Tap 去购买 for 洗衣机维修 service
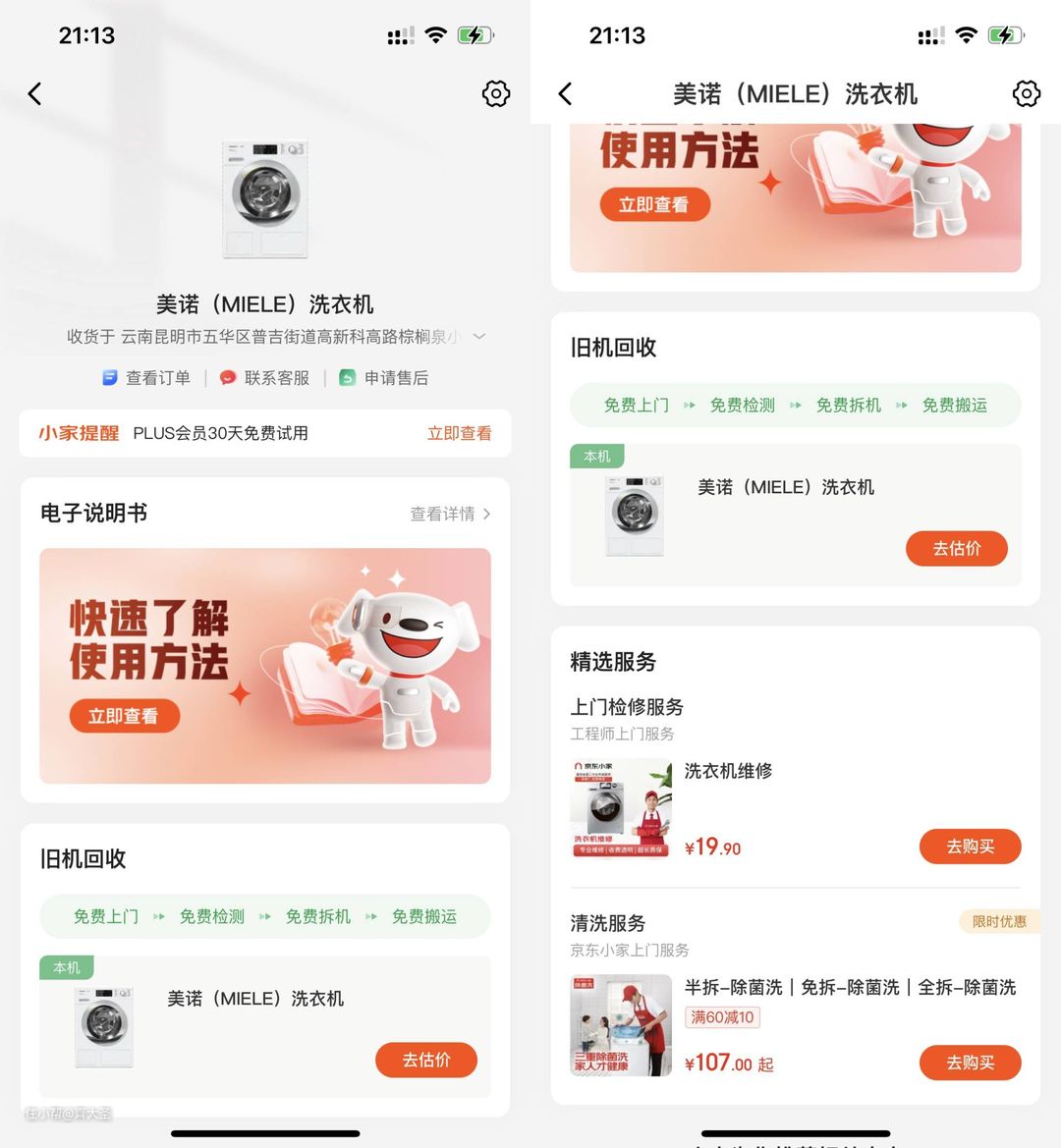Image resolution: width=1061 pixels, height=1148 pixels. [x=970, y=847]
